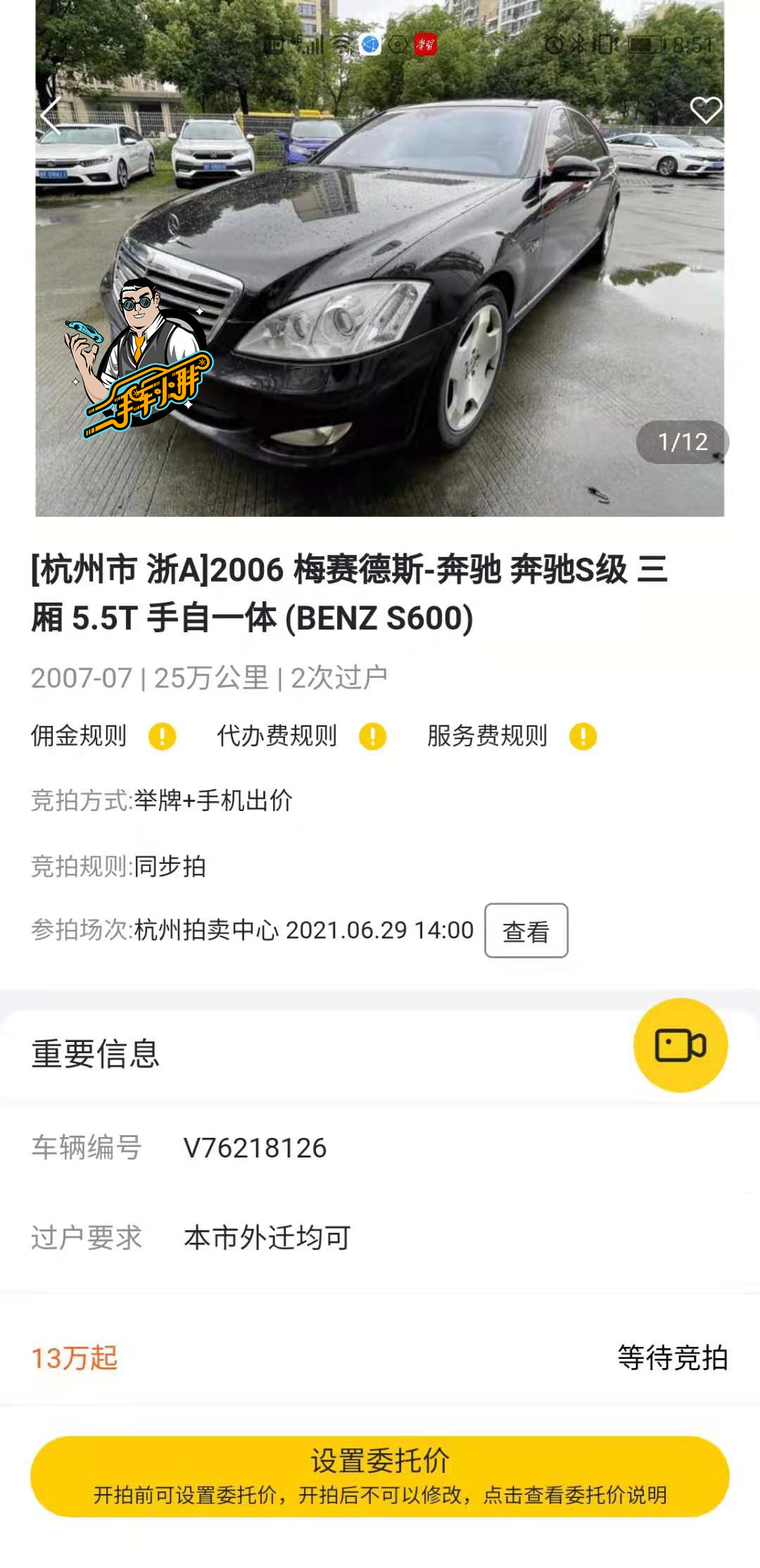Tap 设置委托价 button

380,1476
